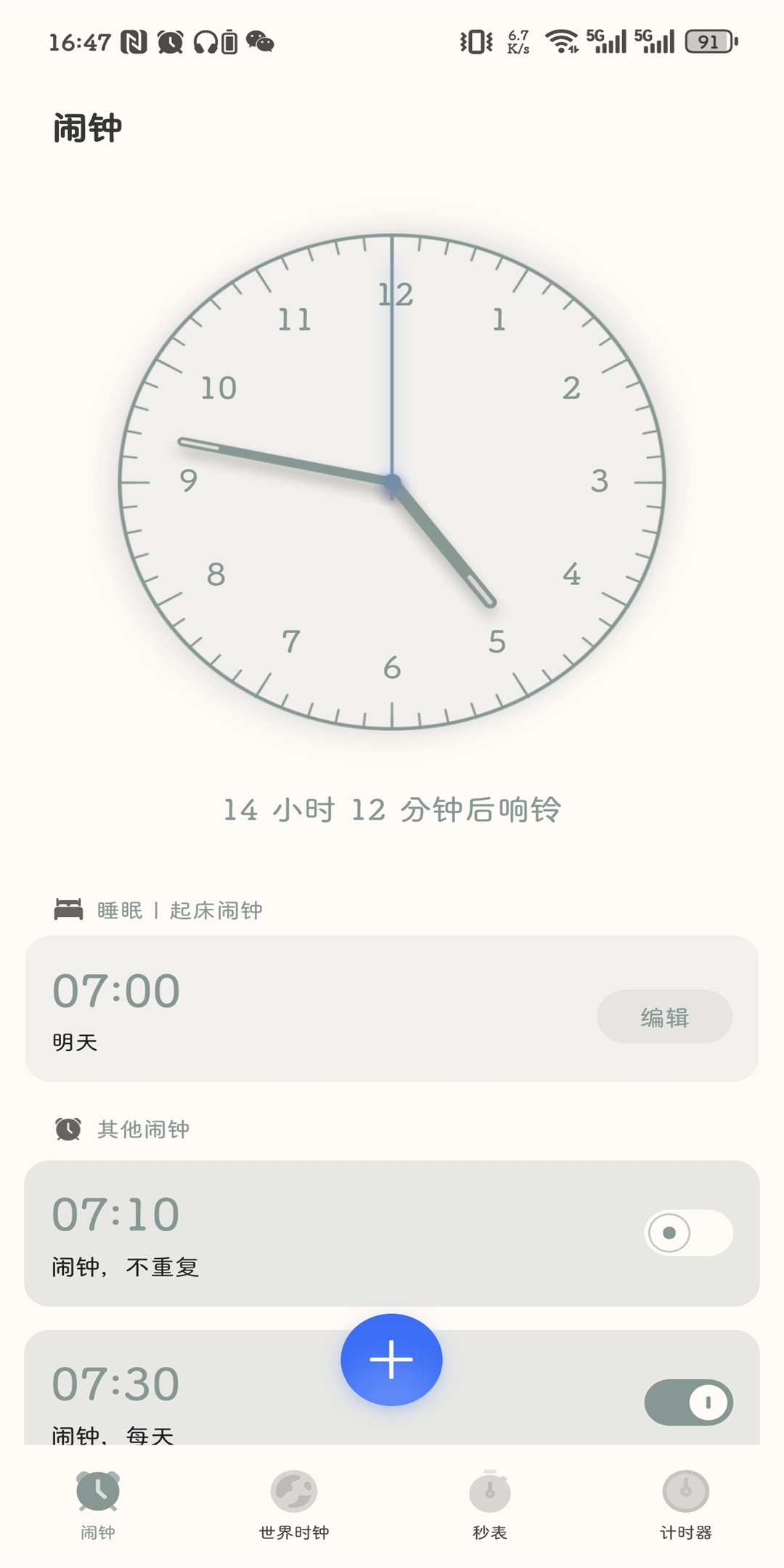
Task: Add a new alarm with the plus button
Action: (x=391, y=1359)
